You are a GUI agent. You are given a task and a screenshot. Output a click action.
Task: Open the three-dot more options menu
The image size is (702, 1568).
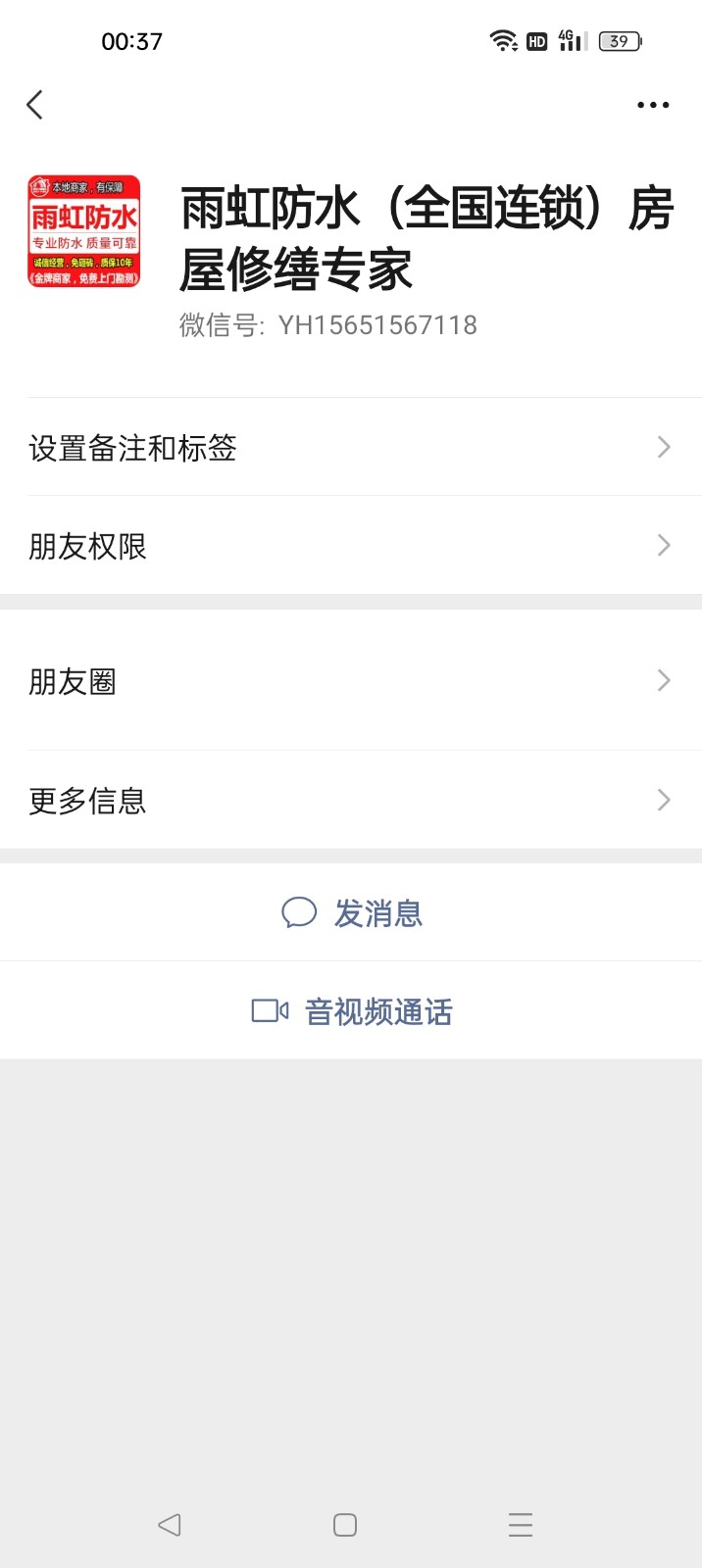click(653, 105)
